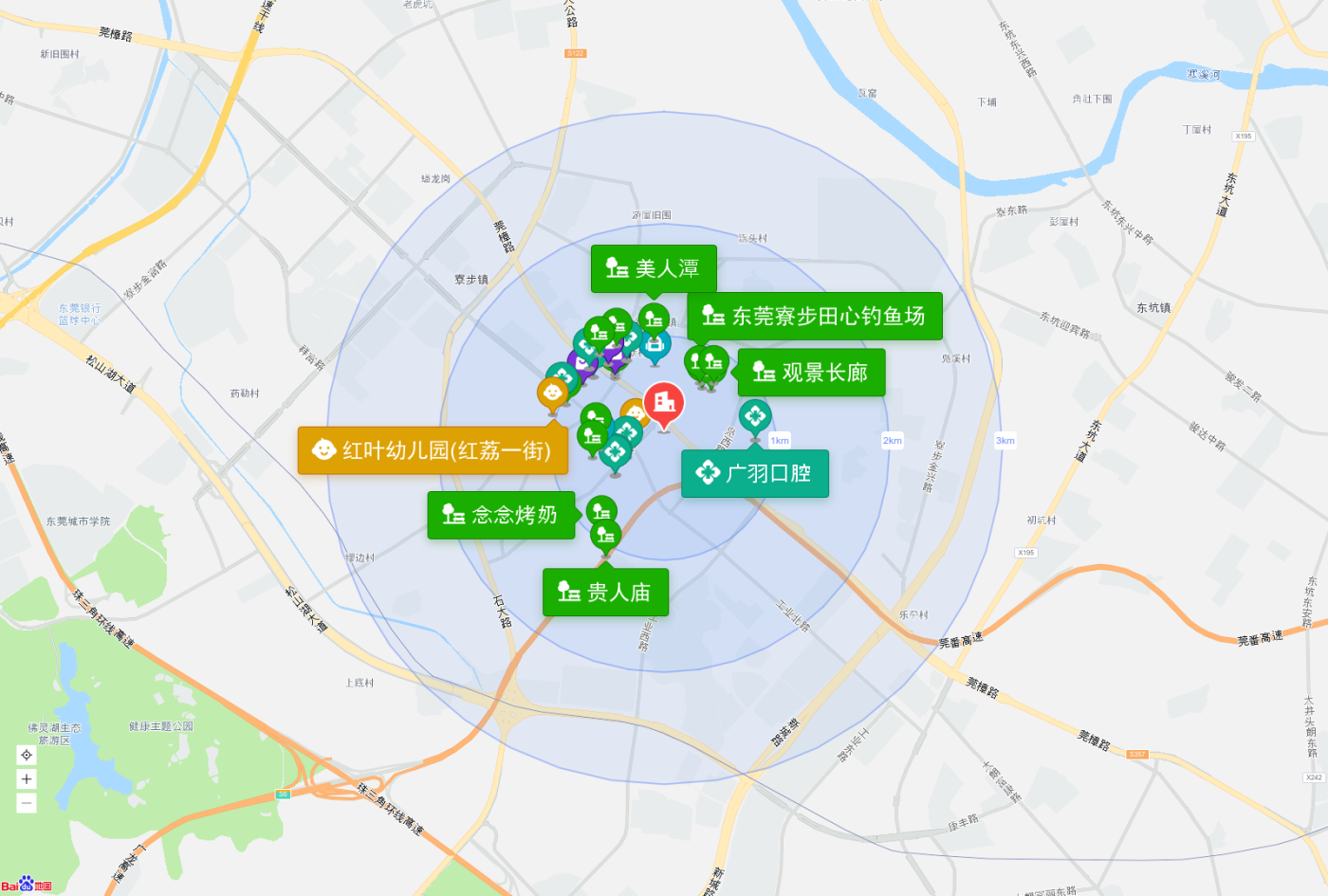Open the 贵人庙 marker label
1328x896 pixels.
[x=605, y=593]
